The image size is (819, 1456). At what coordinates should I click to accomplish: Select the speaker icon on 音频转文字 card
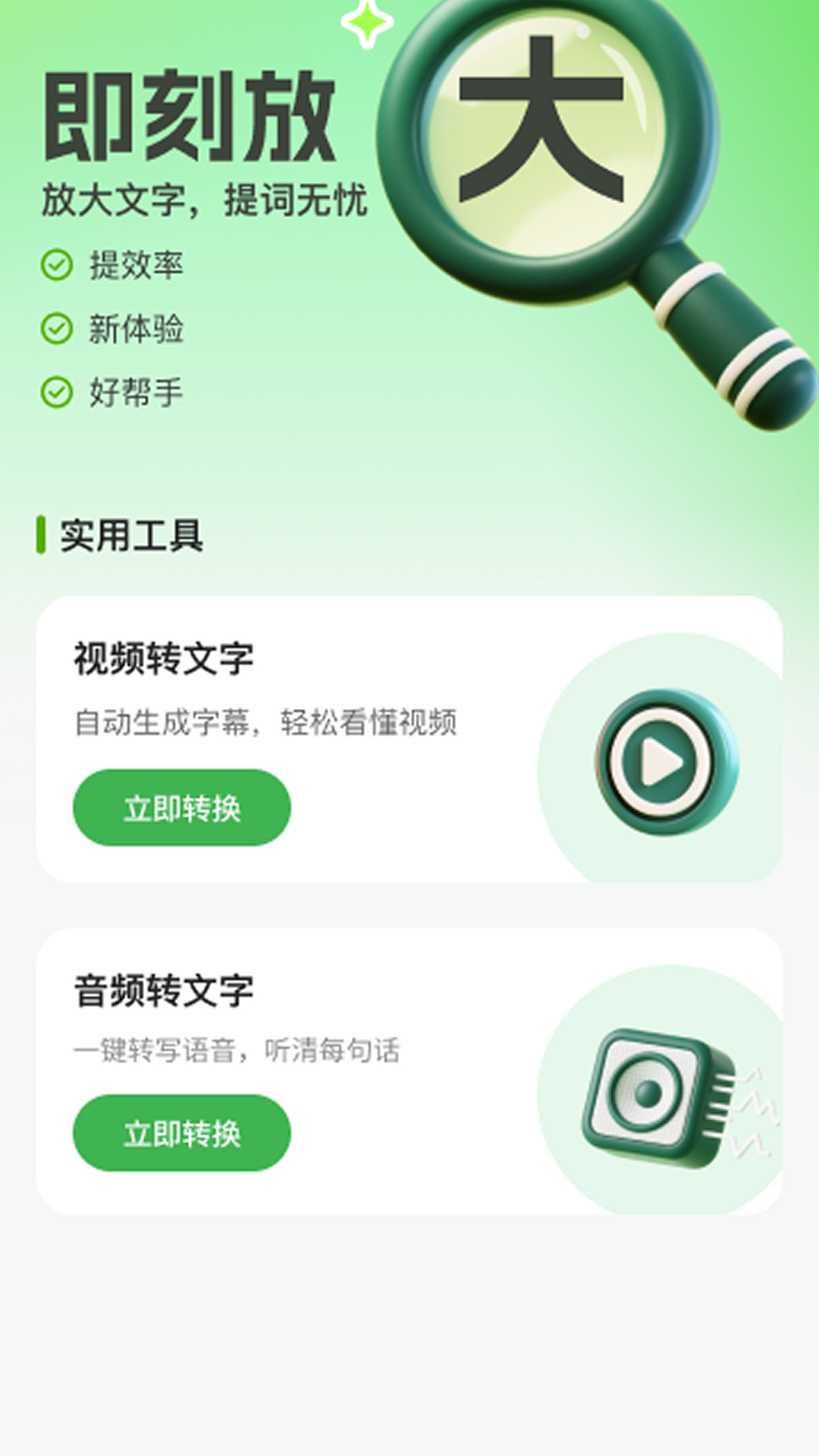click(x=648, y=1092)
